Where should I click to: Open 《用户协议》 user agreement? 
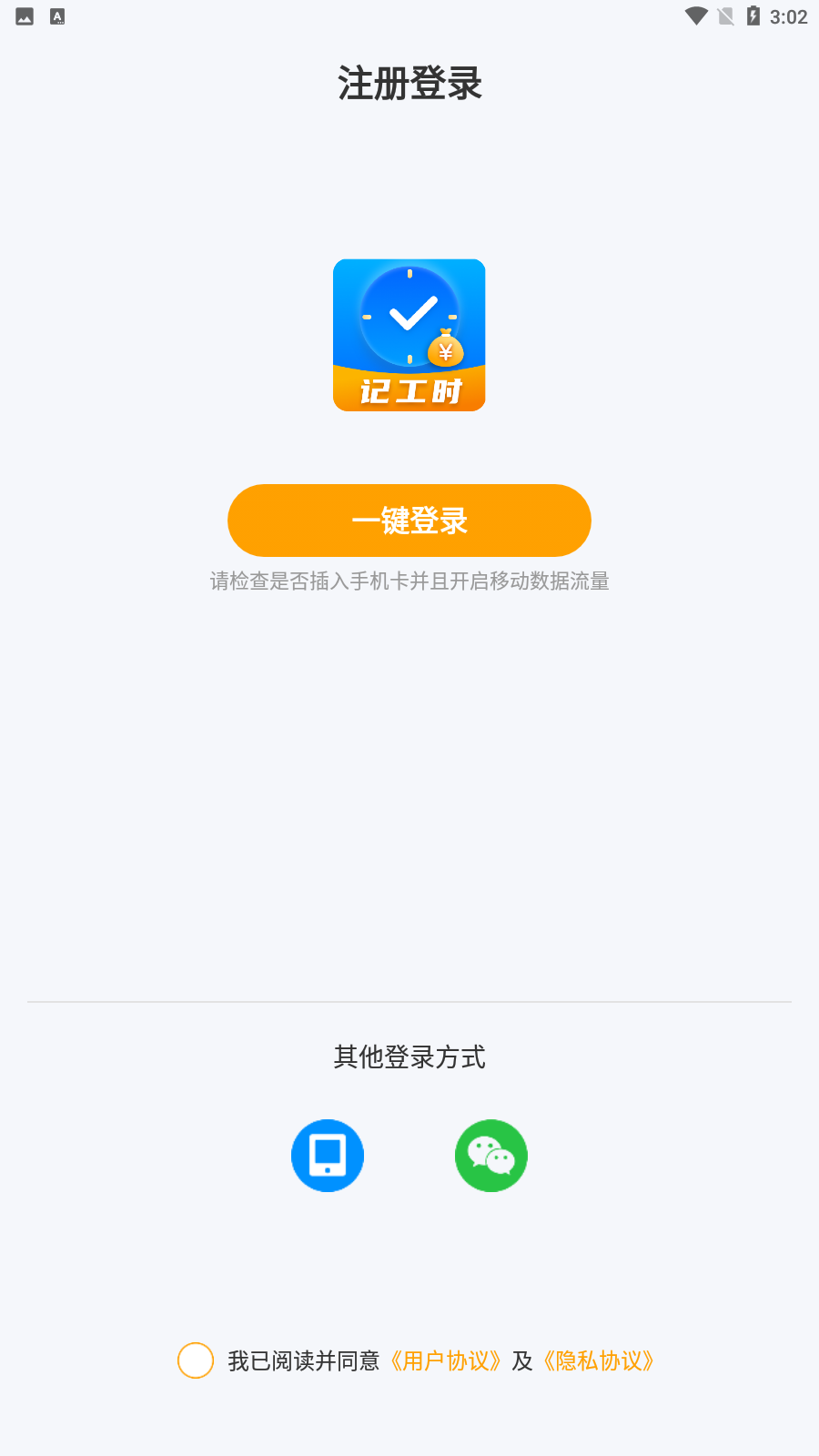coord(445,1361)
